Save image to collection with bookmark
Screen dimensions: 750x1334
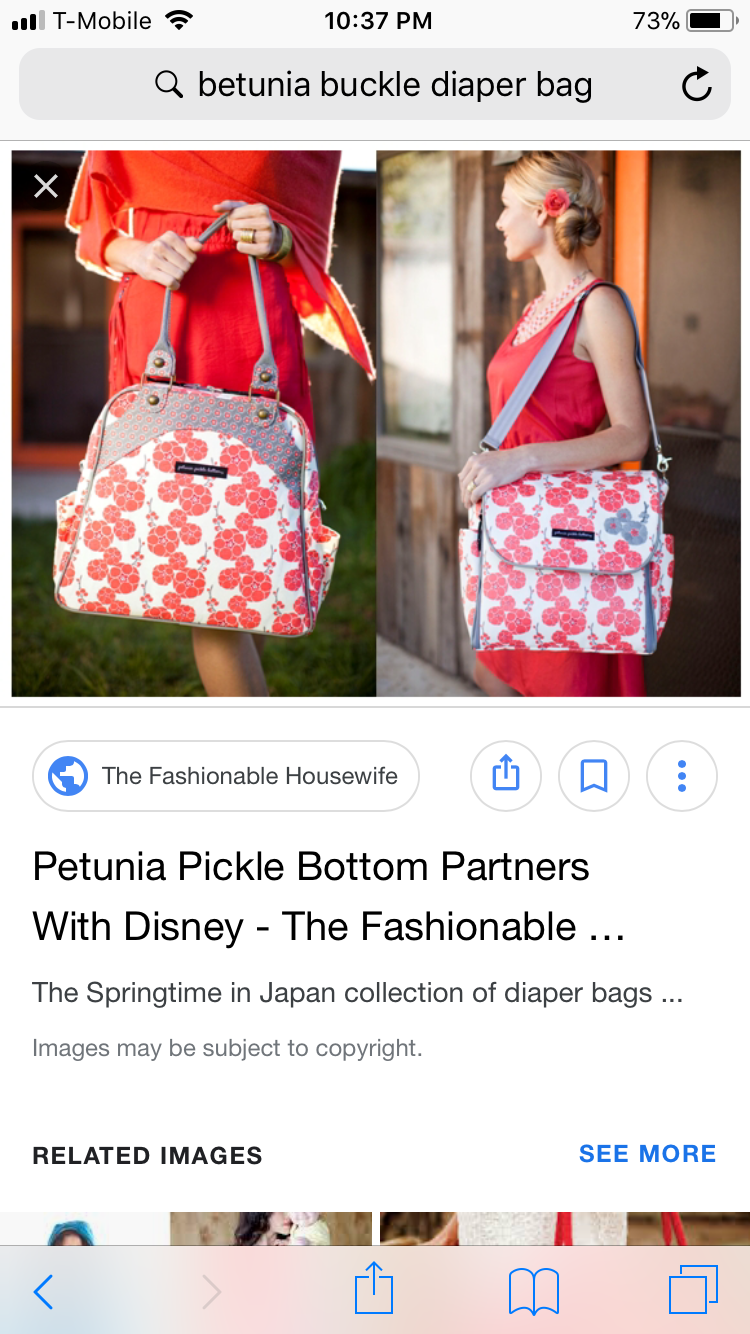tap(594, 776)
